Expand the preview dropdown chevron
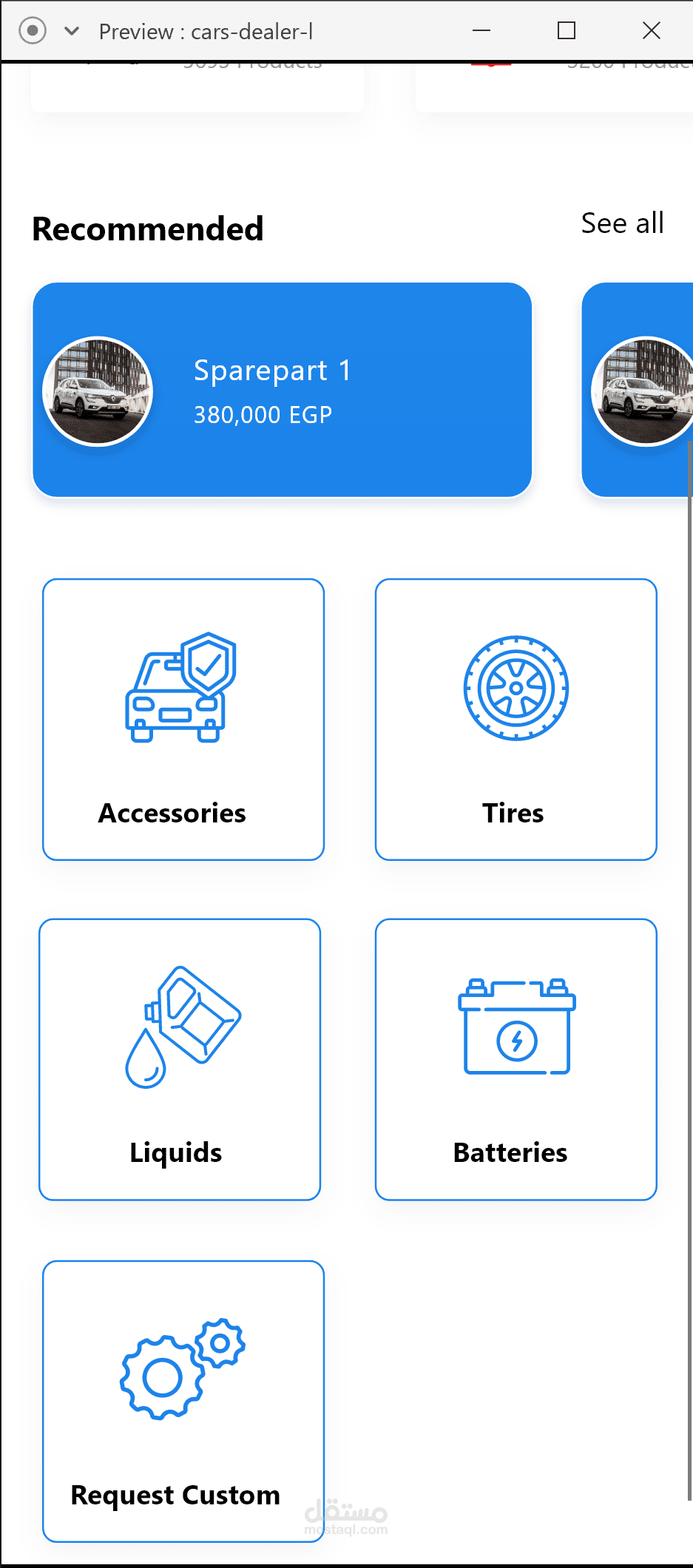693x1568 pixels. [72, 31]
